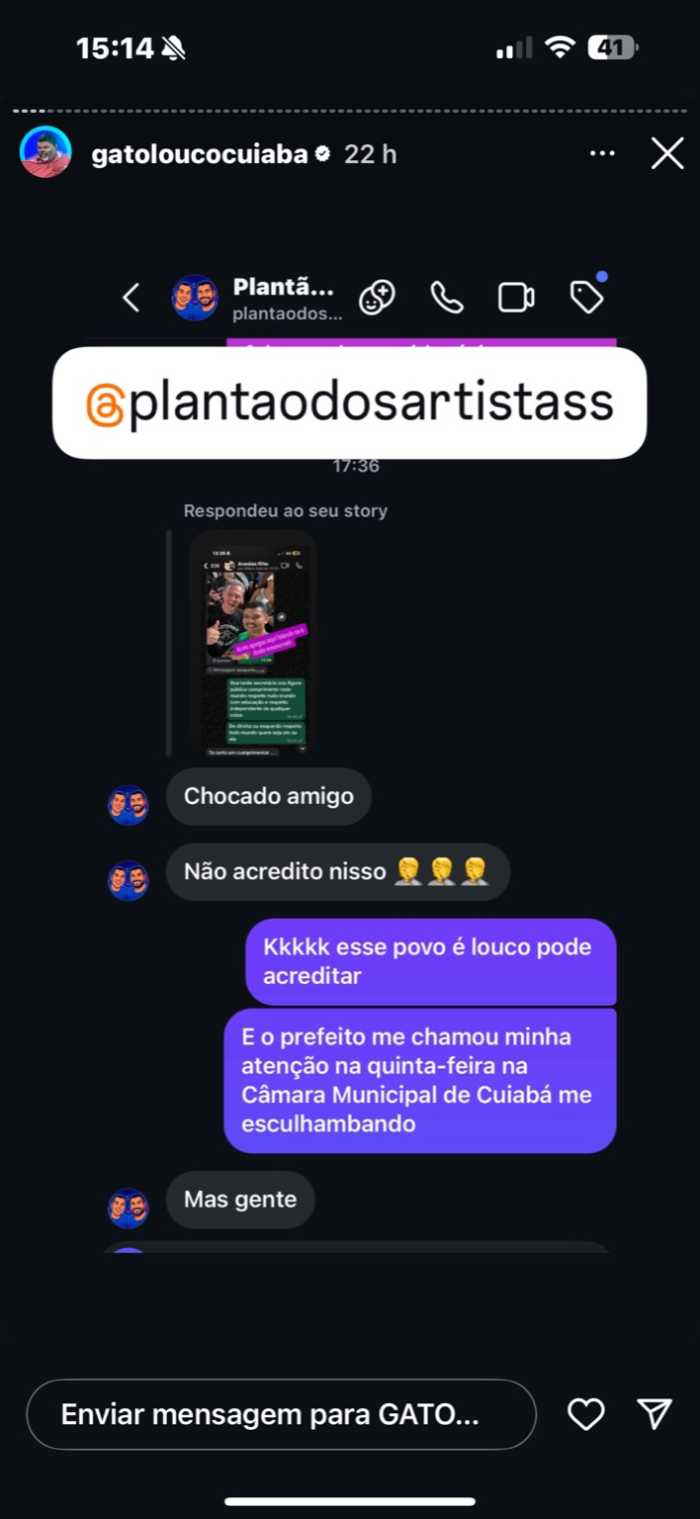Tap the gatoloucocuiaba username
The image size is (700, 1519).
[x=198, y=154]
